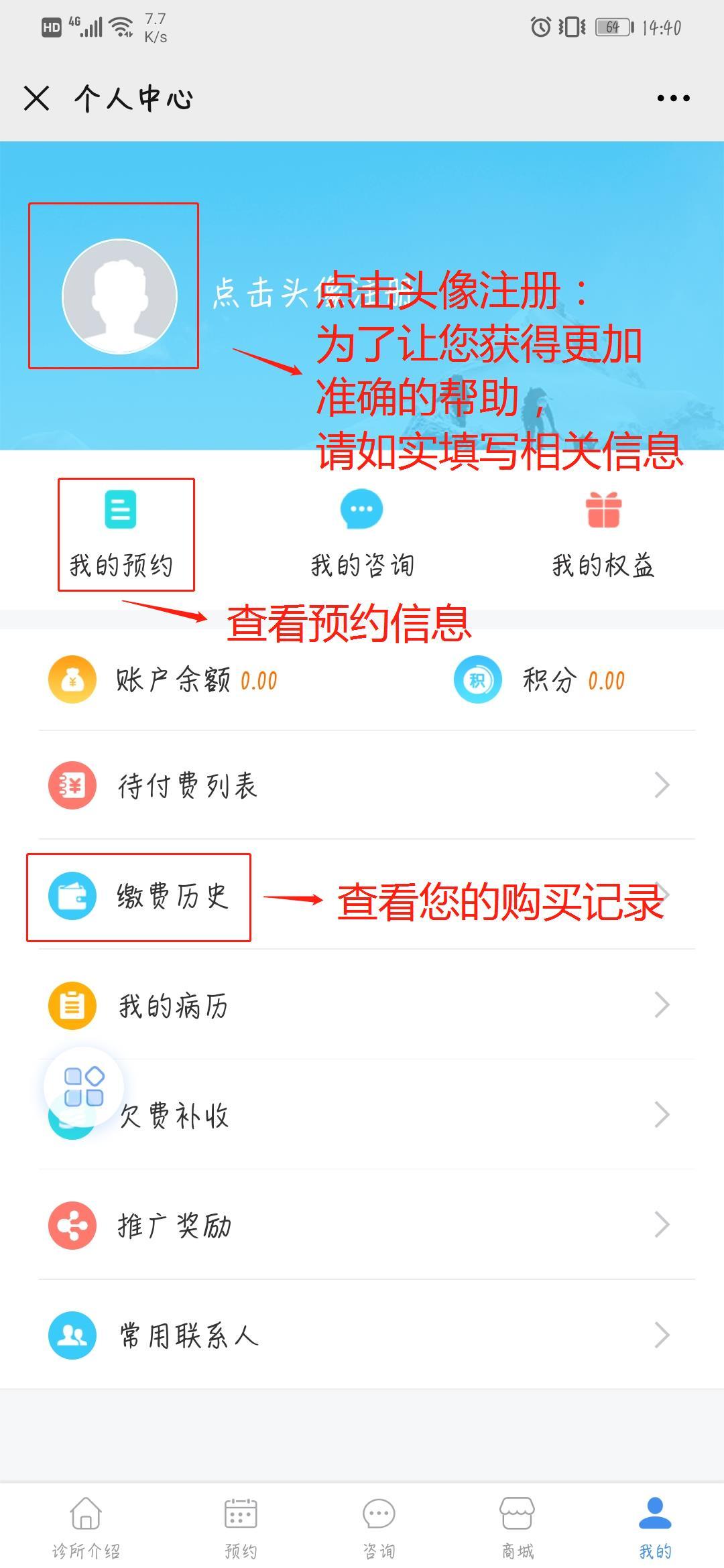Tap the floating four-square shortcut button
The image size is (724, 1568).
point(84,1086)
